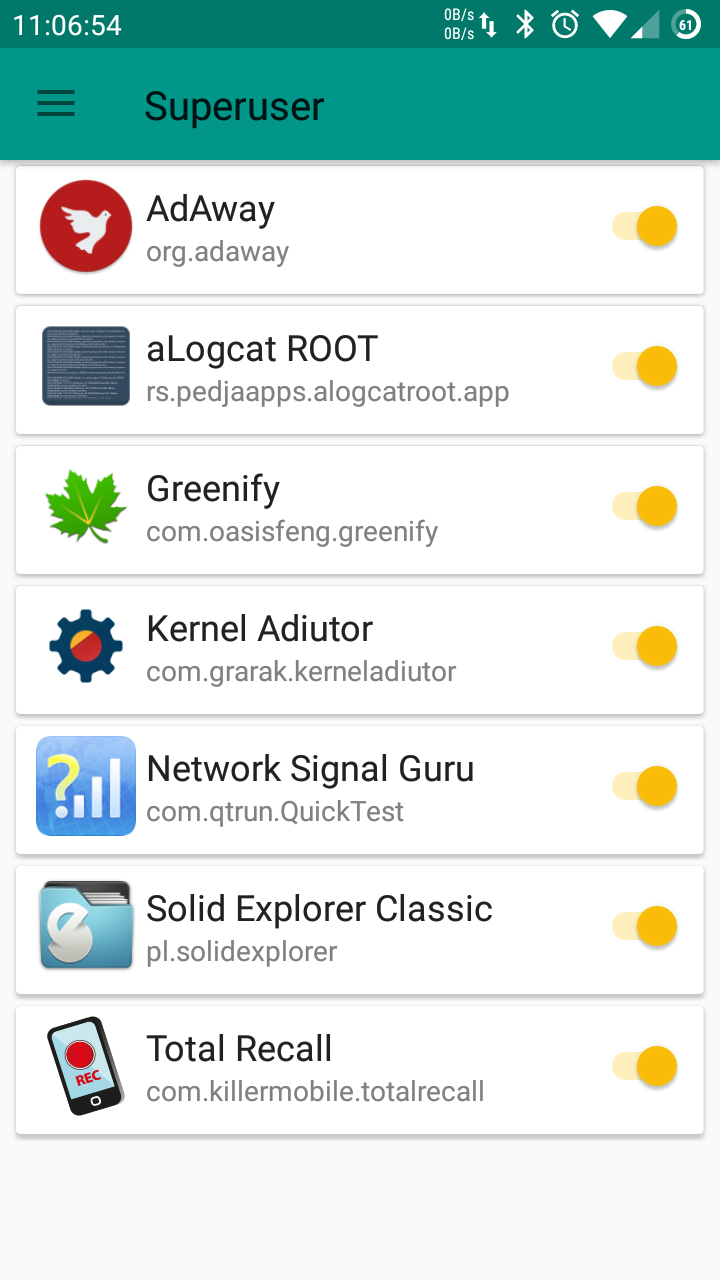720x1280 pixels.
Task: Toggle the Solid Explorer Classic switch
Action: point(645,926)
